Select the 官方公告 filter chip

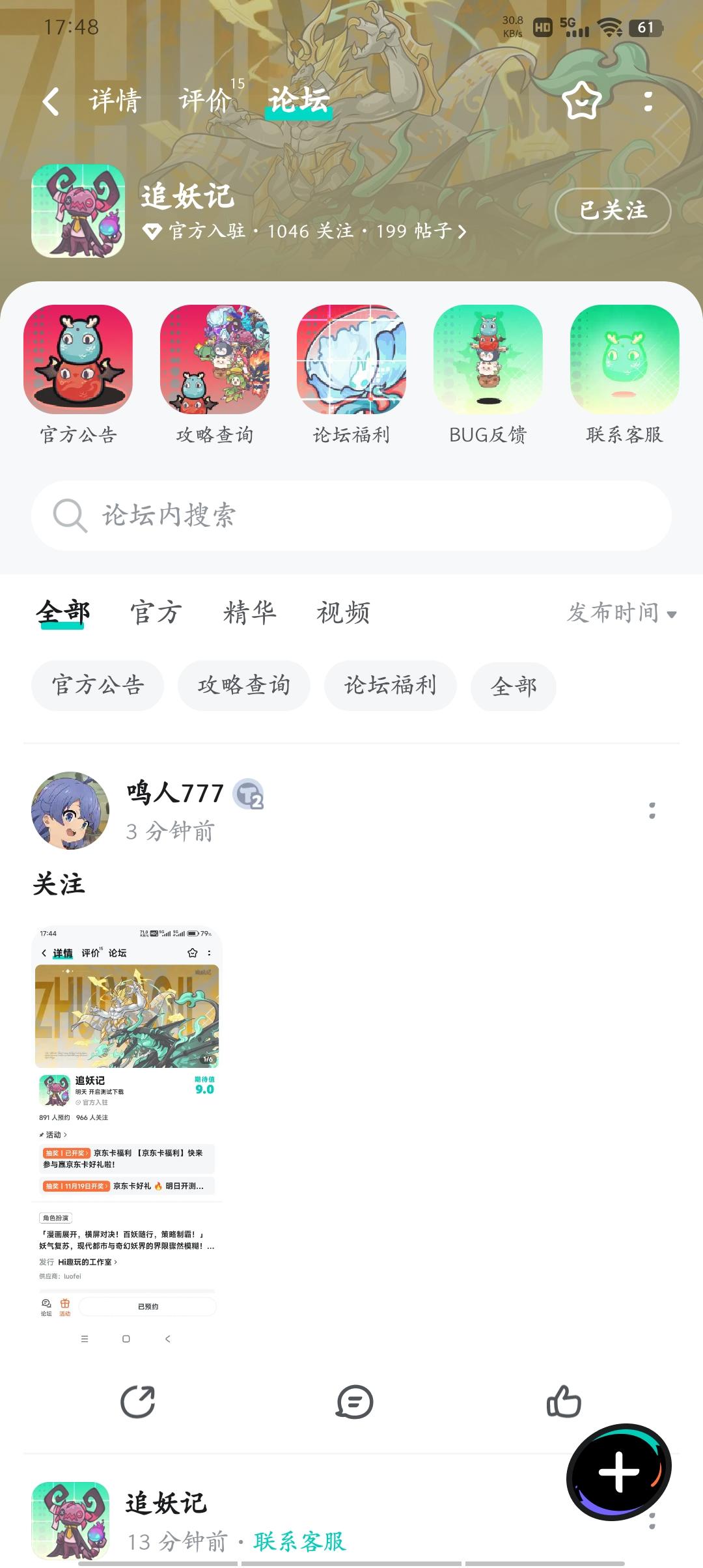(x=97, y=685)
